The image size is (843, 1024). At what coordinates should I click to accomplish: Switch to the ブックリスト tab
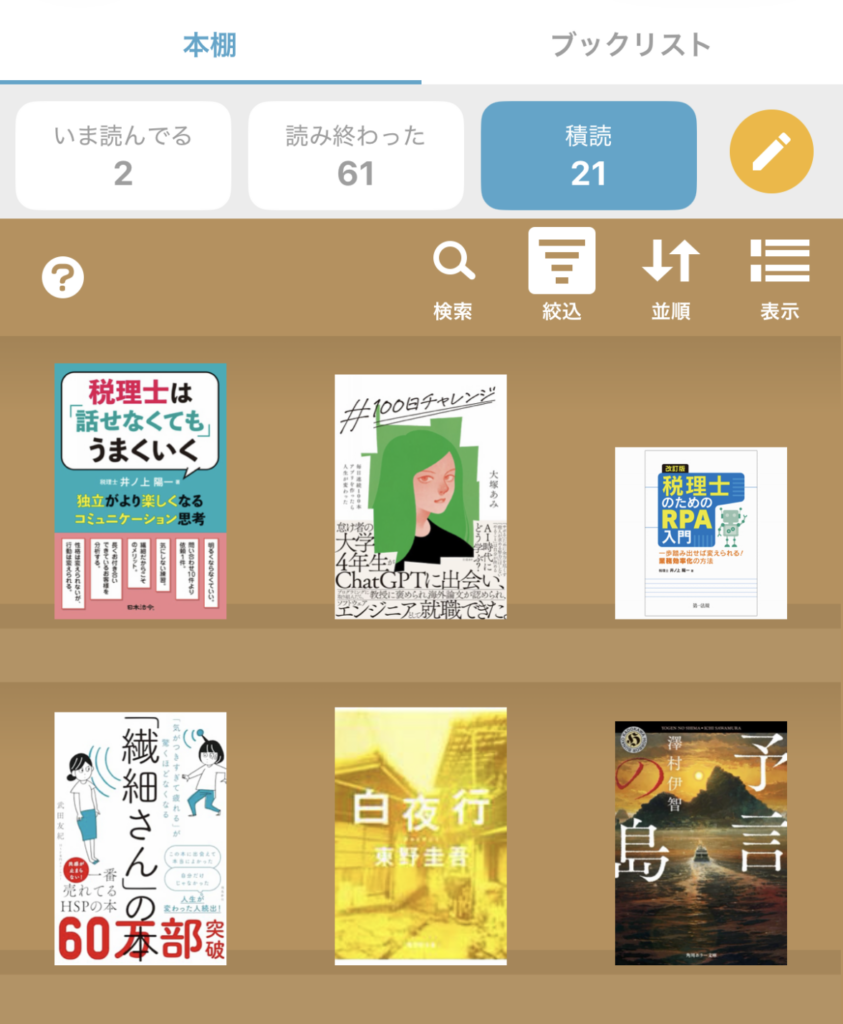coord(631,44)
